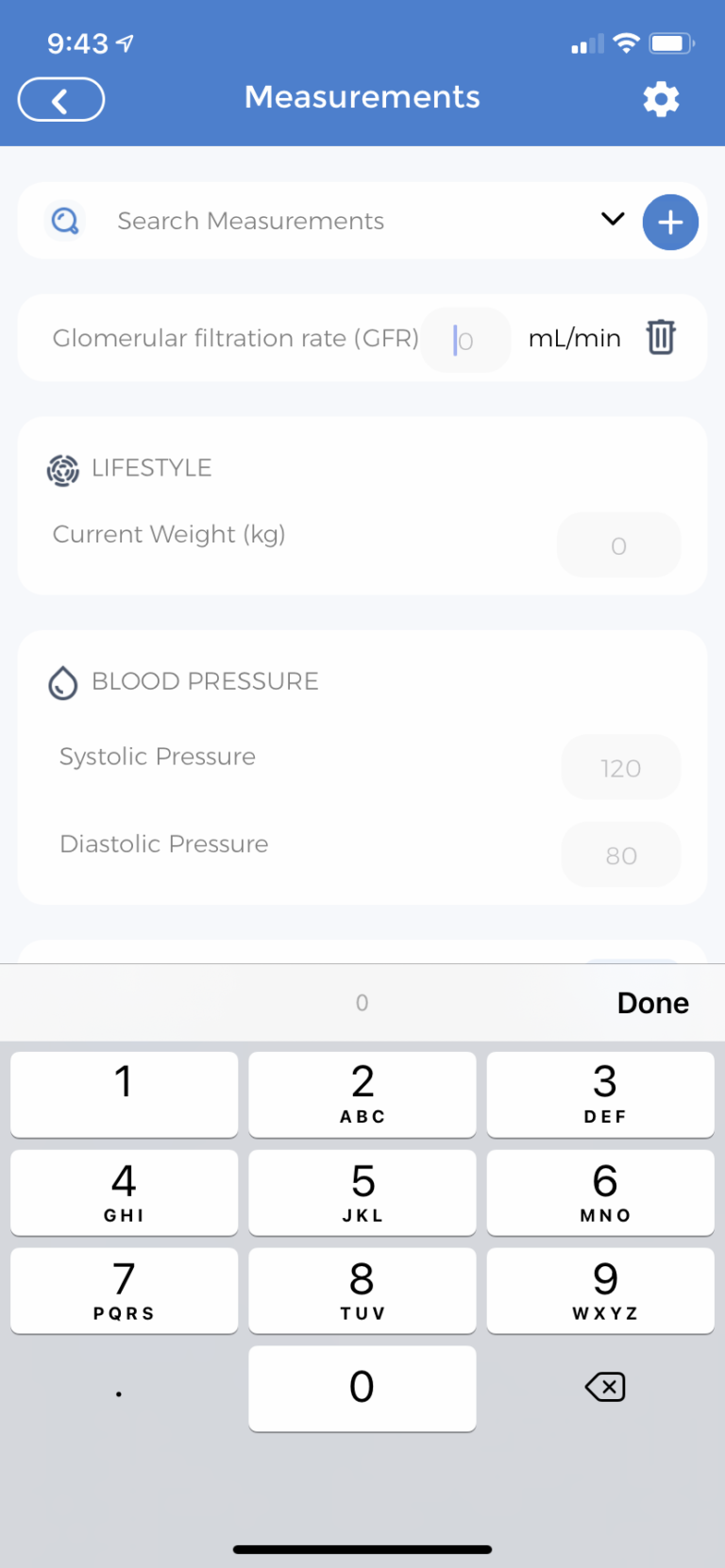Select the Diastolic Pressure field
725x1568 pixels.
pos(620,854)
